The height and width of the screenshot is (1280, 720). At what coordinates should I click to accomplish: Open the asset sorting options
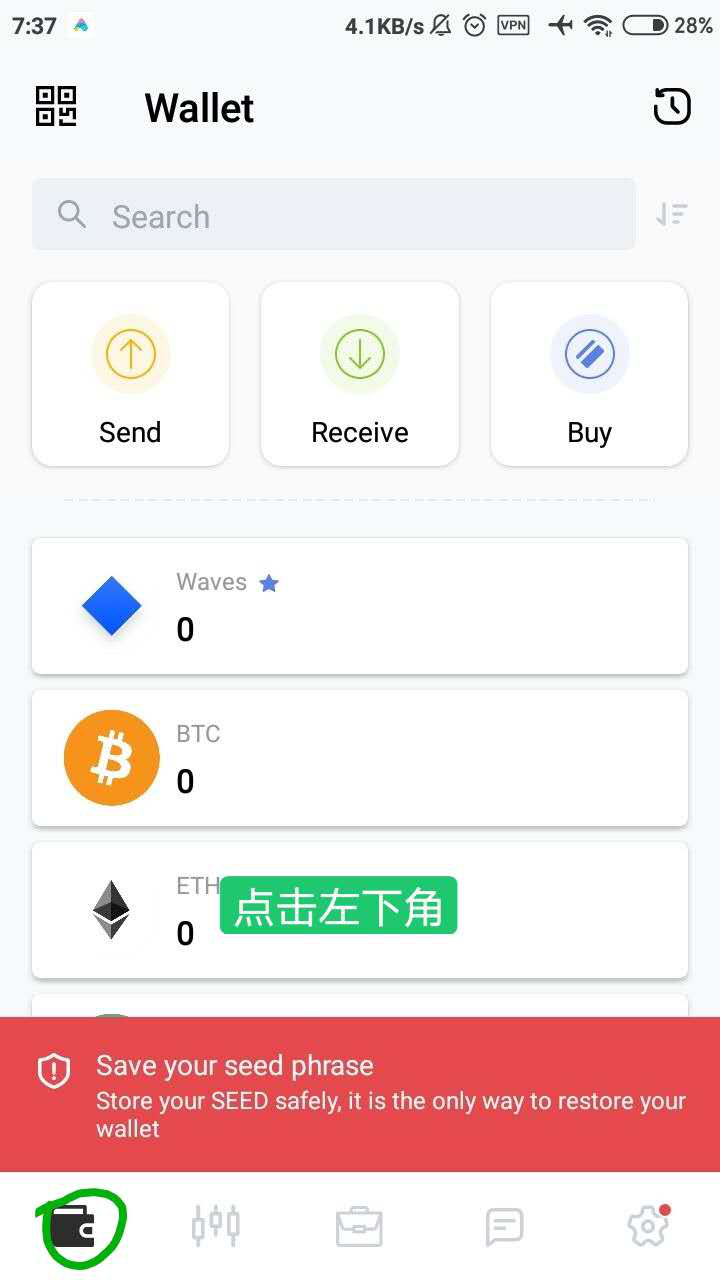point(673,214)
